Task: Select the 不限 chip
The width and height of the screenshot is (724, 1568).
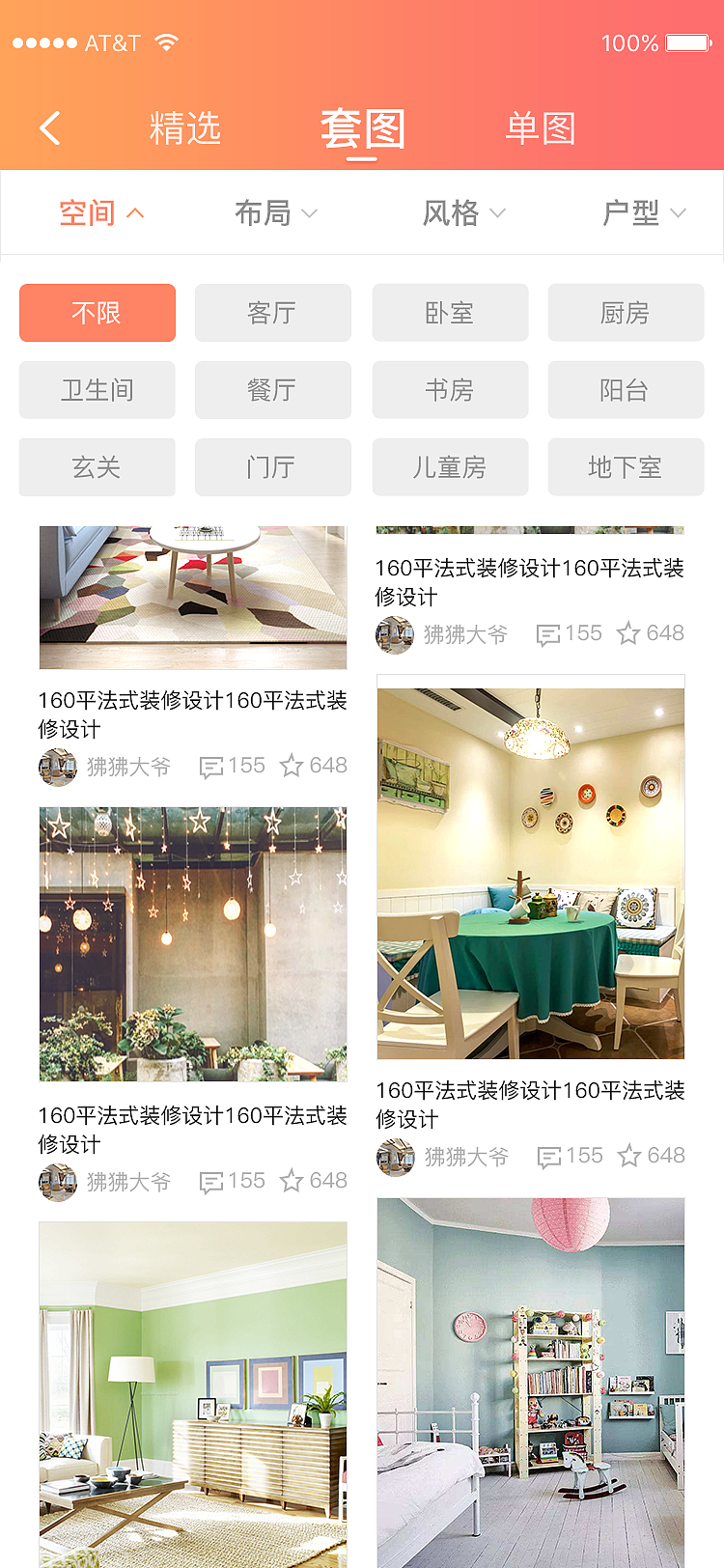Action: (97, 313)
